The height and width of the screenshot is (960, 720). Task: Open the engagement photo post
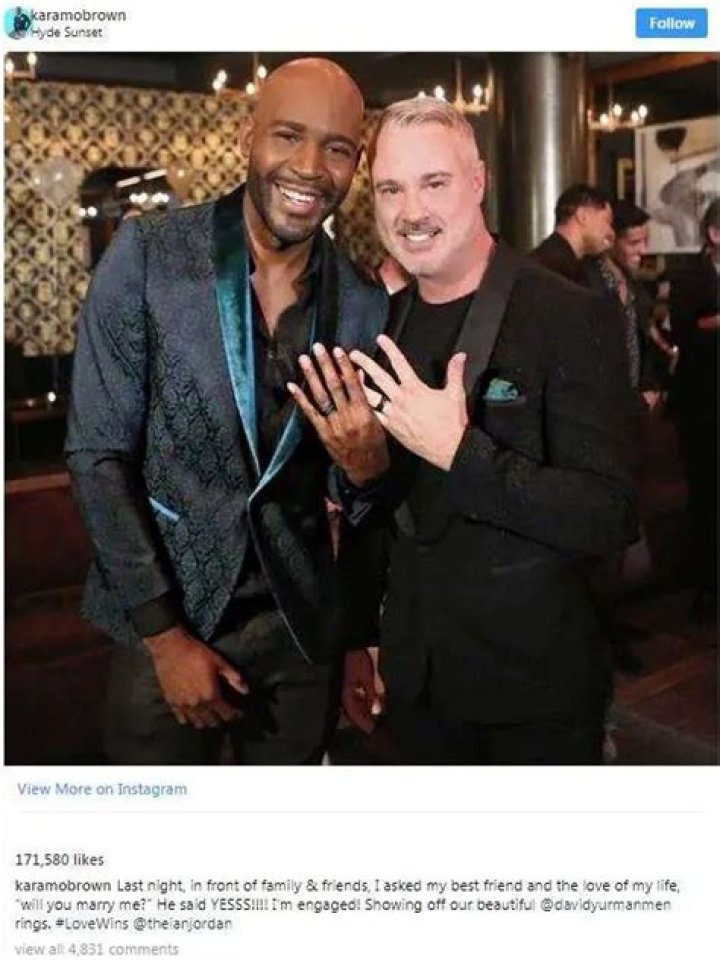coord(360,408)
